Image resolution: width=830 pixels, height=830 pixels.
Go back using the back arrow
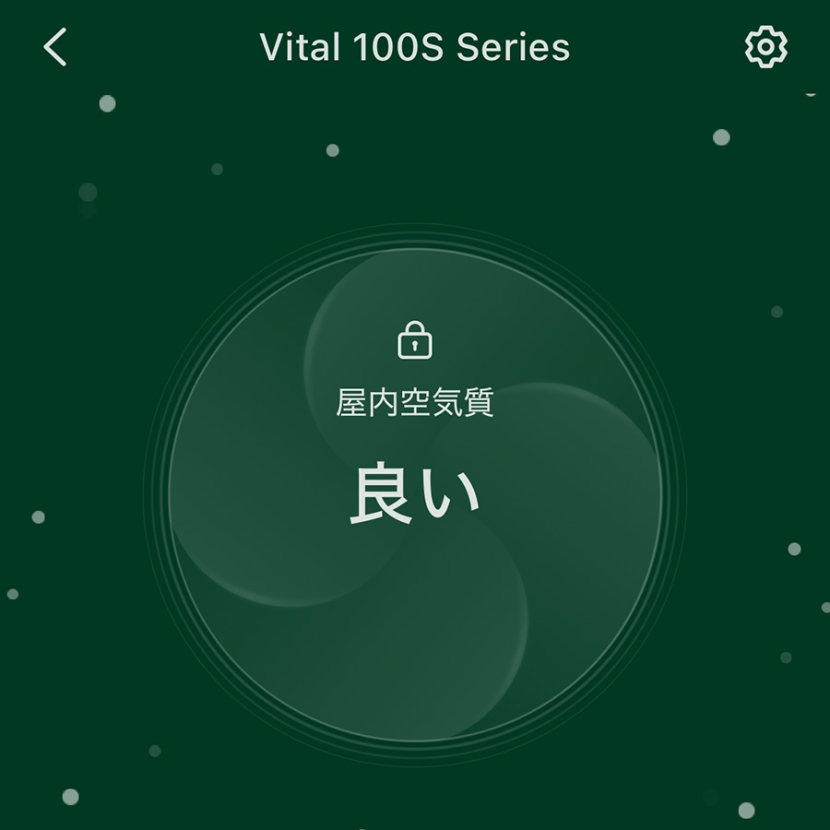coord(56,47)
